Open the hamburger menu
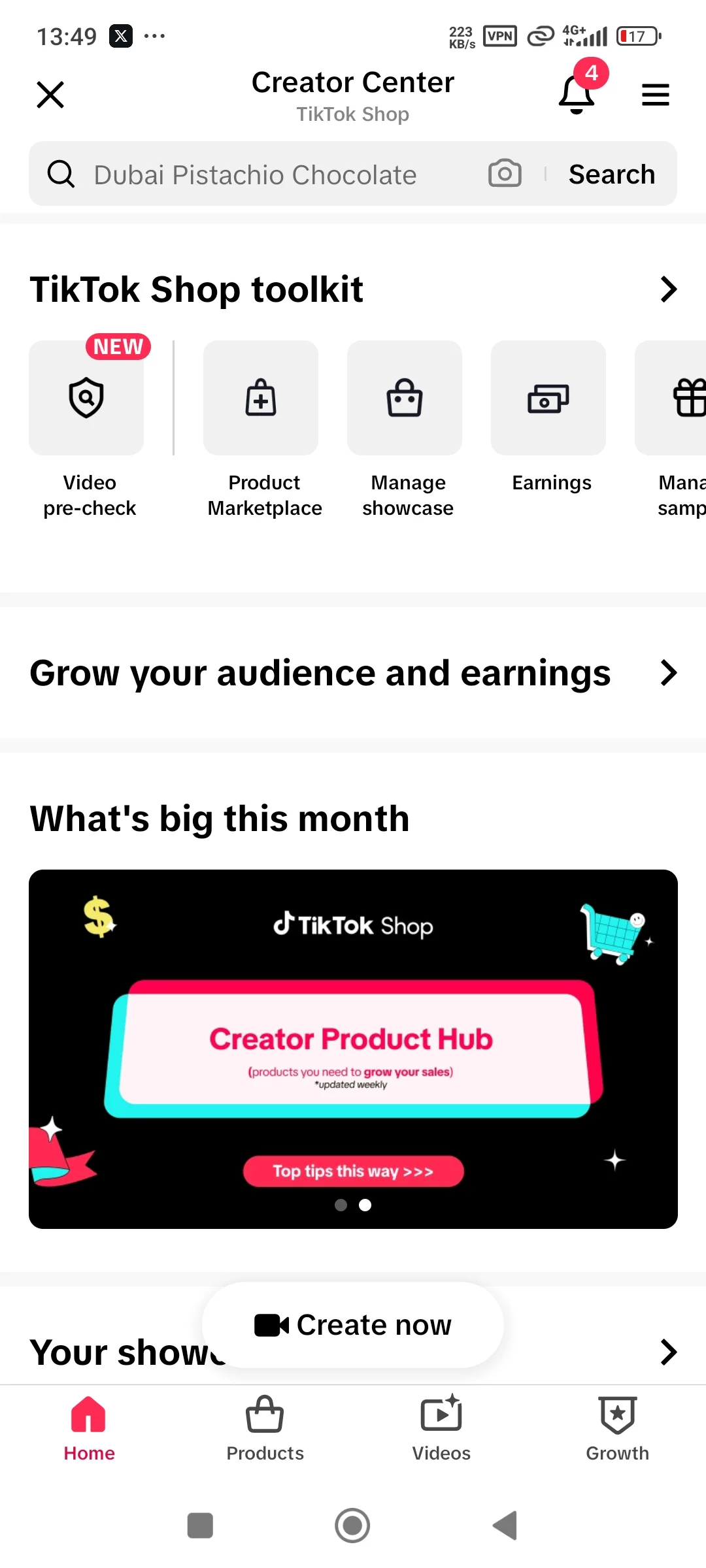The image size is (706, 1568). click(x=656, y=95)
